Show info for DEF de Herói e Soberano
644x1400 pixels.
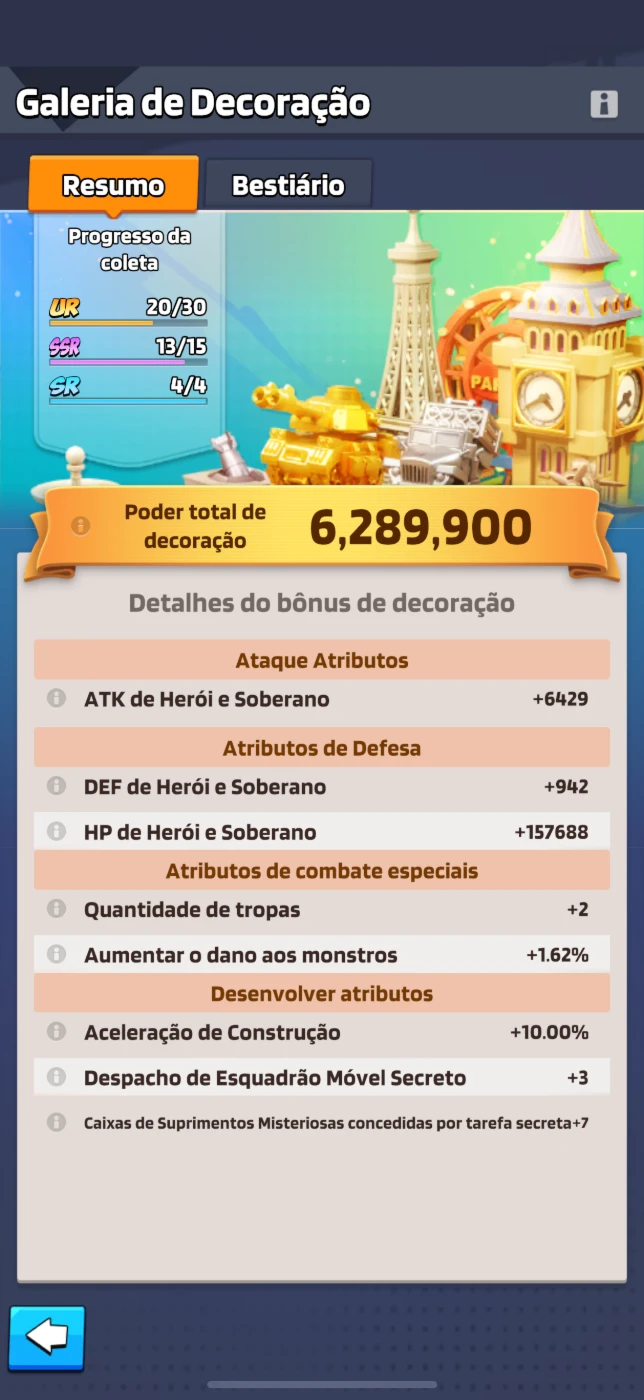coord(57,786)
